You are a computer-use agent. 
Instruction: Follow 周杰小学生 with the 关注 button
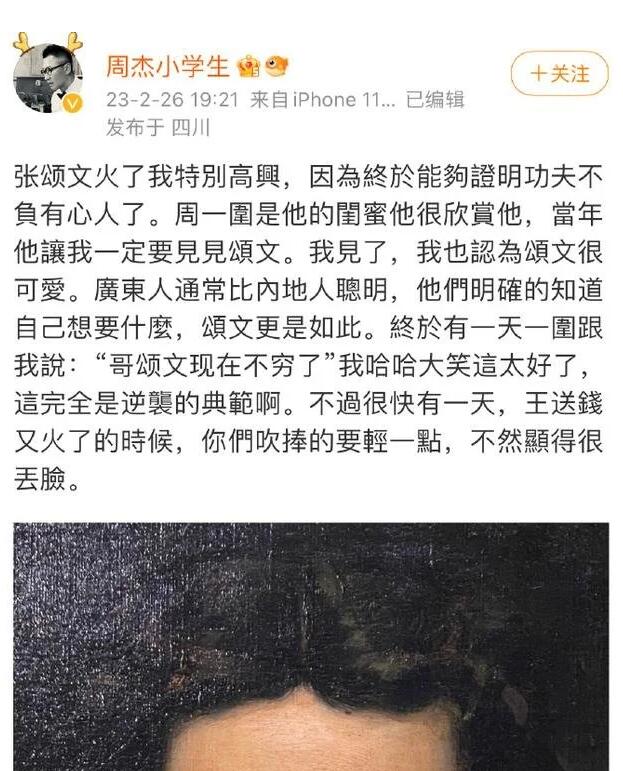click(x=559, y=74)
